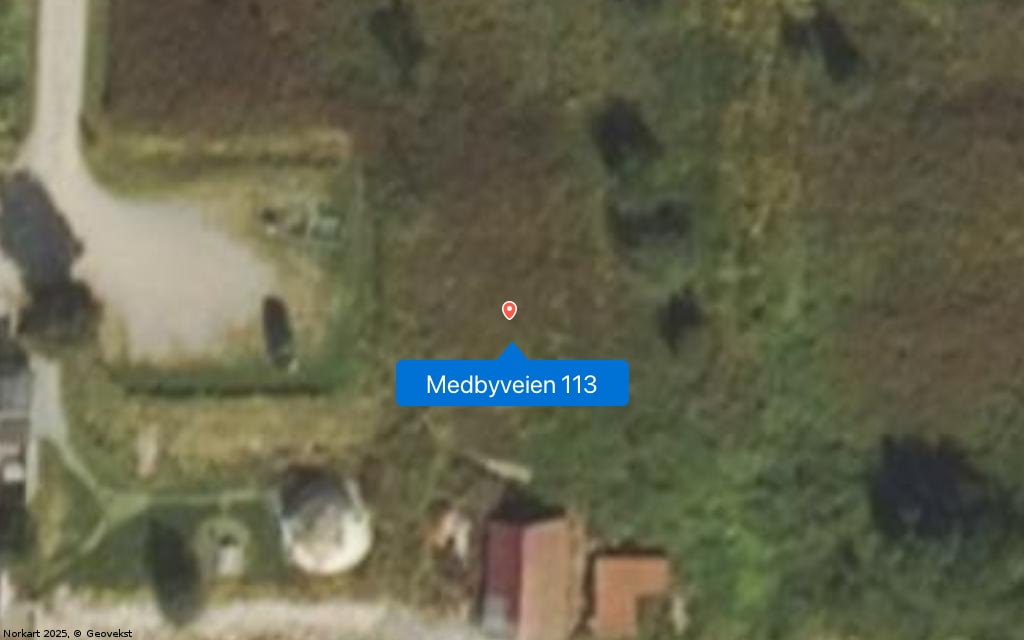This screenshot has height=640, width=1024.
Task: Tap the Medbyveien 113 address label
Action: 511,384
